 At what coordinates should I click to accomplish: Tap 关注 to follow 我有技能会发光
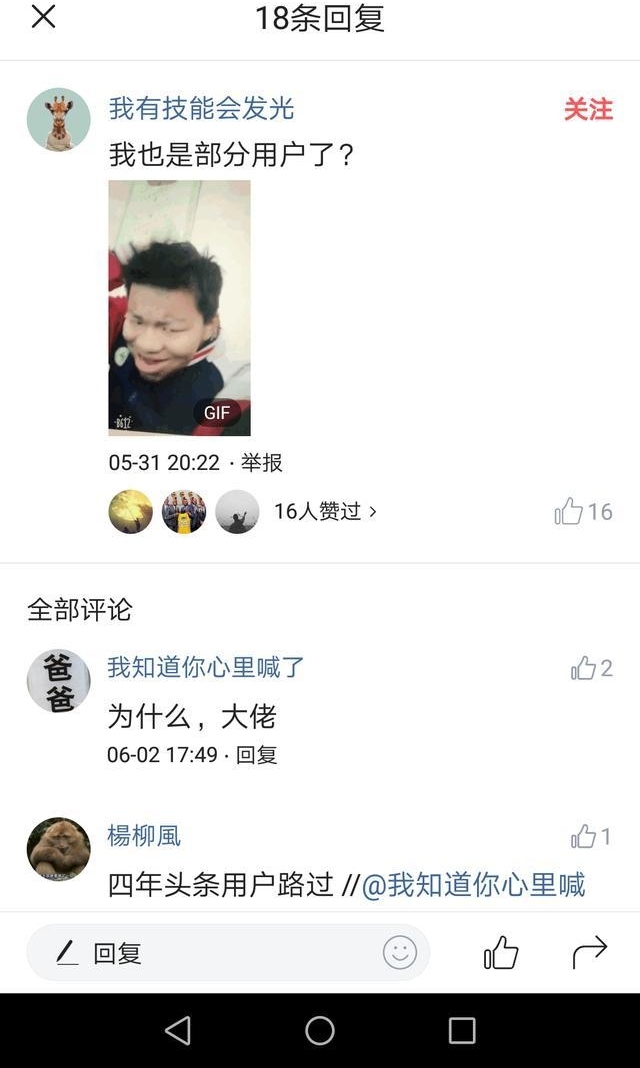pos(588,109)
